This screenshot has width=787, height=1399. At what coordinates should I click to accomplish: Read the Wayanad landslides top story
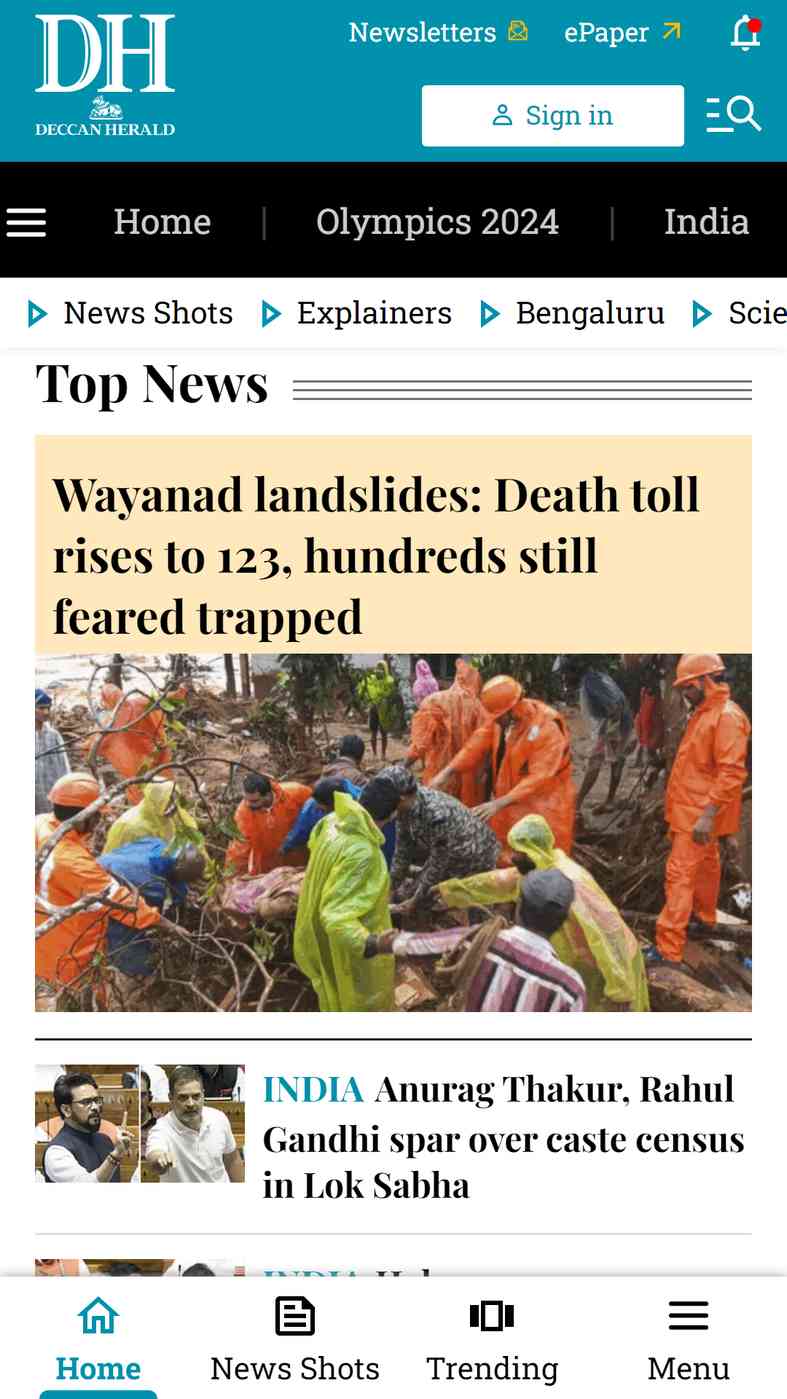pos(376,556)
